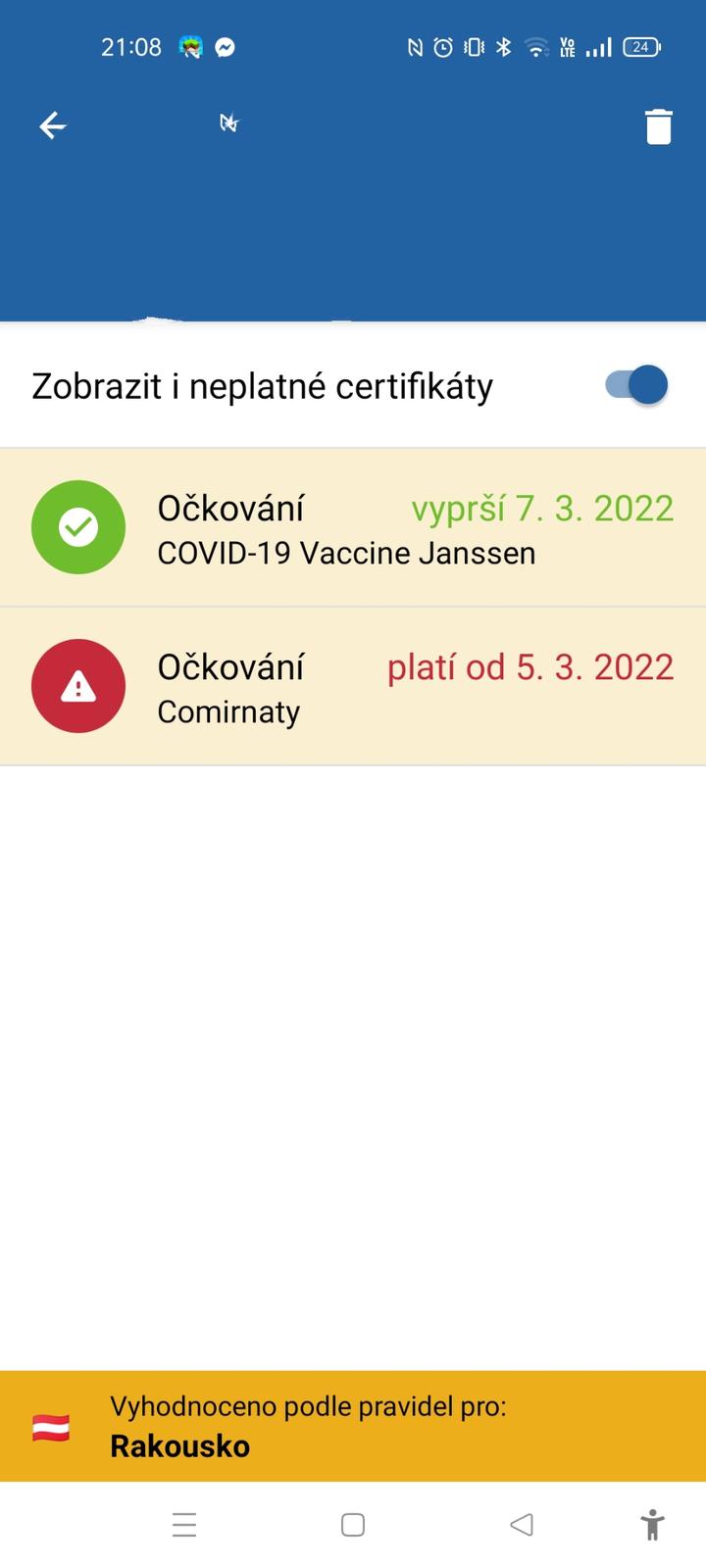Open the Comirnaty vaccination certificate
The height and width of the screenshot is (1568, 706).
(x=353, y=687)
